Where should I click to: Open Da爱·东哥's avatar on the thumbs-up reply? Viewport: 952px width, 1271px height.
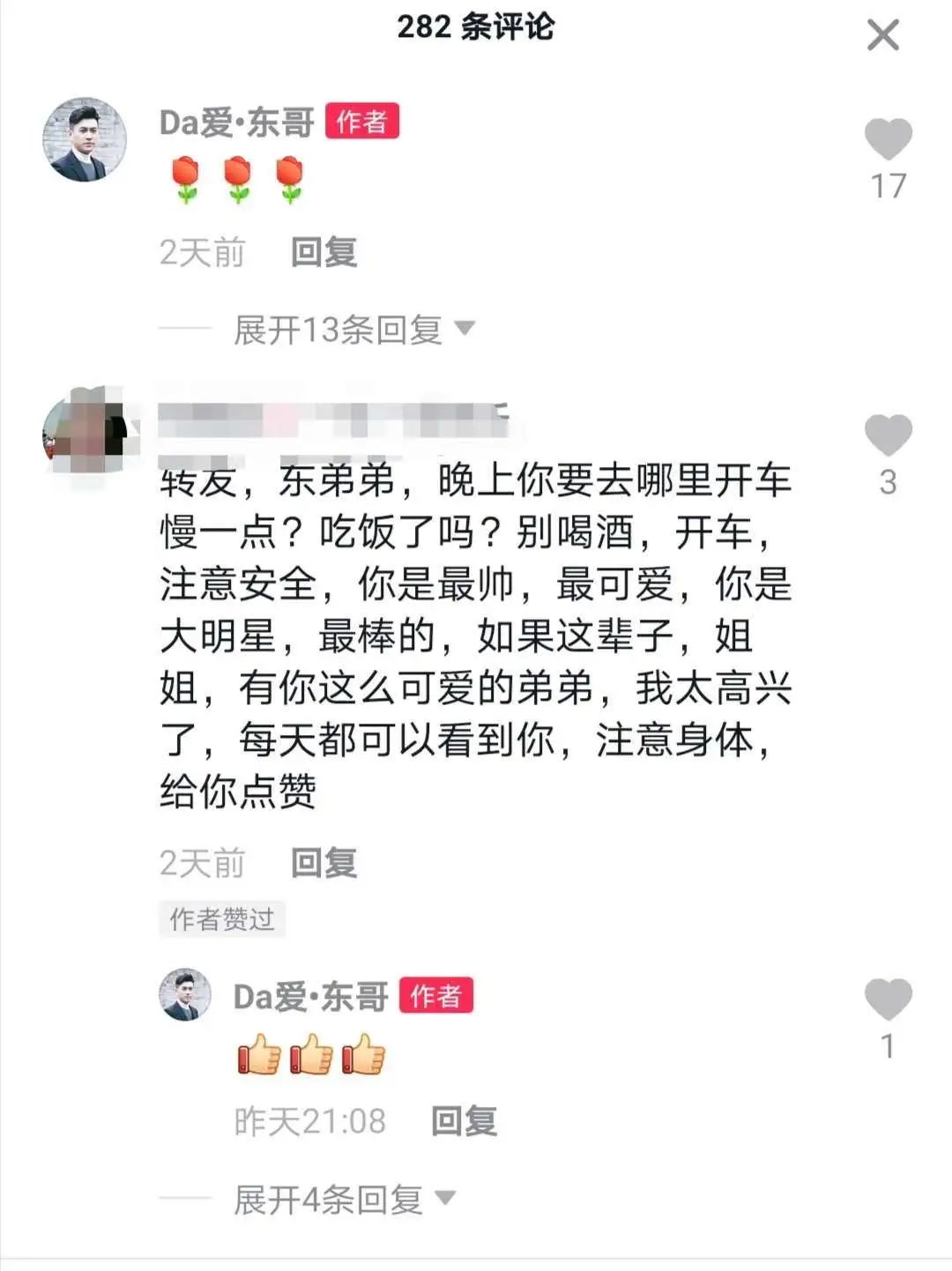click(x=185, y=995)
